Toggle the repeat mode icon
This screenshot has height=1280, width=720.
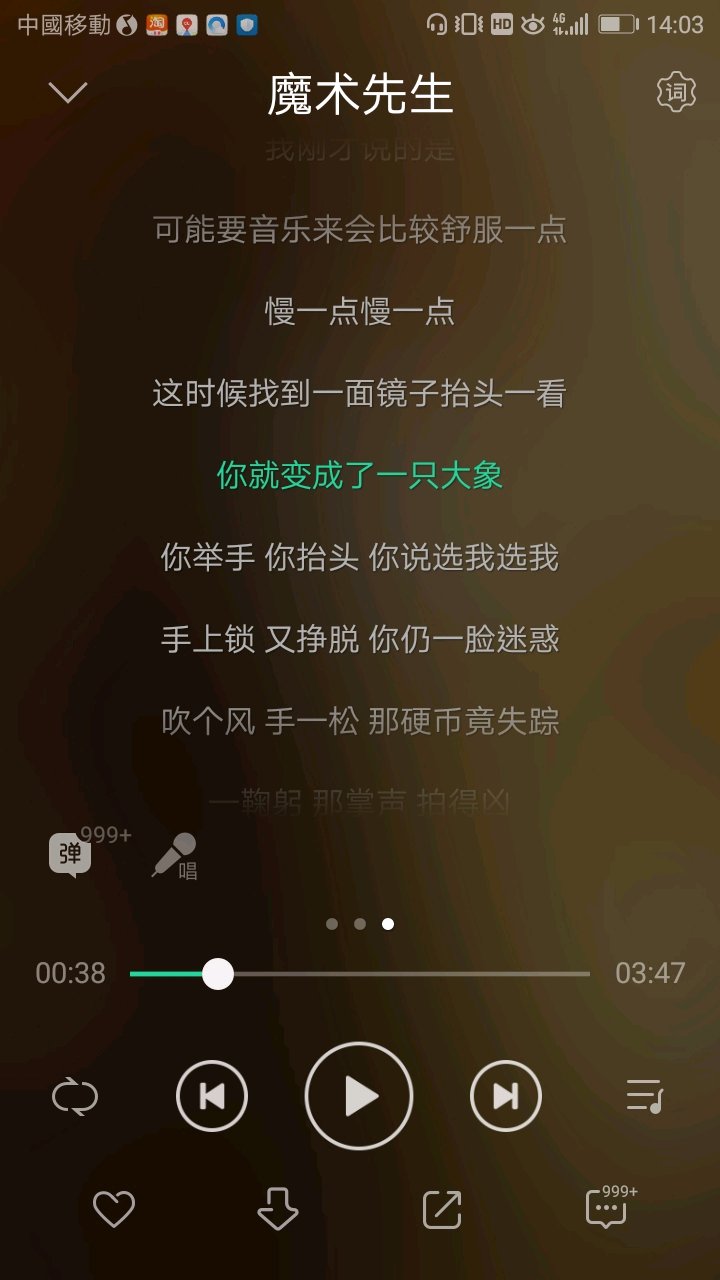[75, 1097]
